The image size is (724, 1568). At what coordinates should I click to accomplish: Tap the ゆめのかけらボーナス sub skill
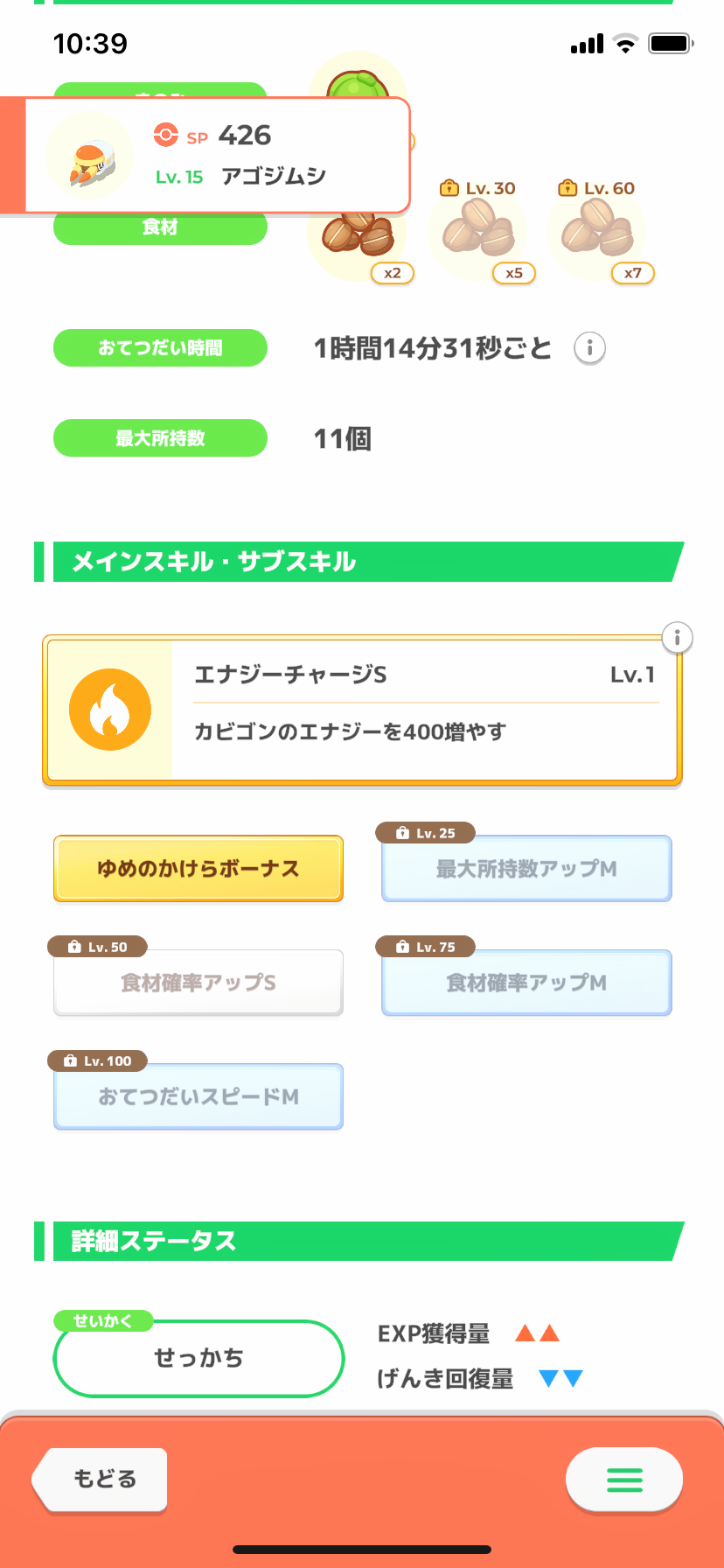pyautogui.click(x=198, y=869)
